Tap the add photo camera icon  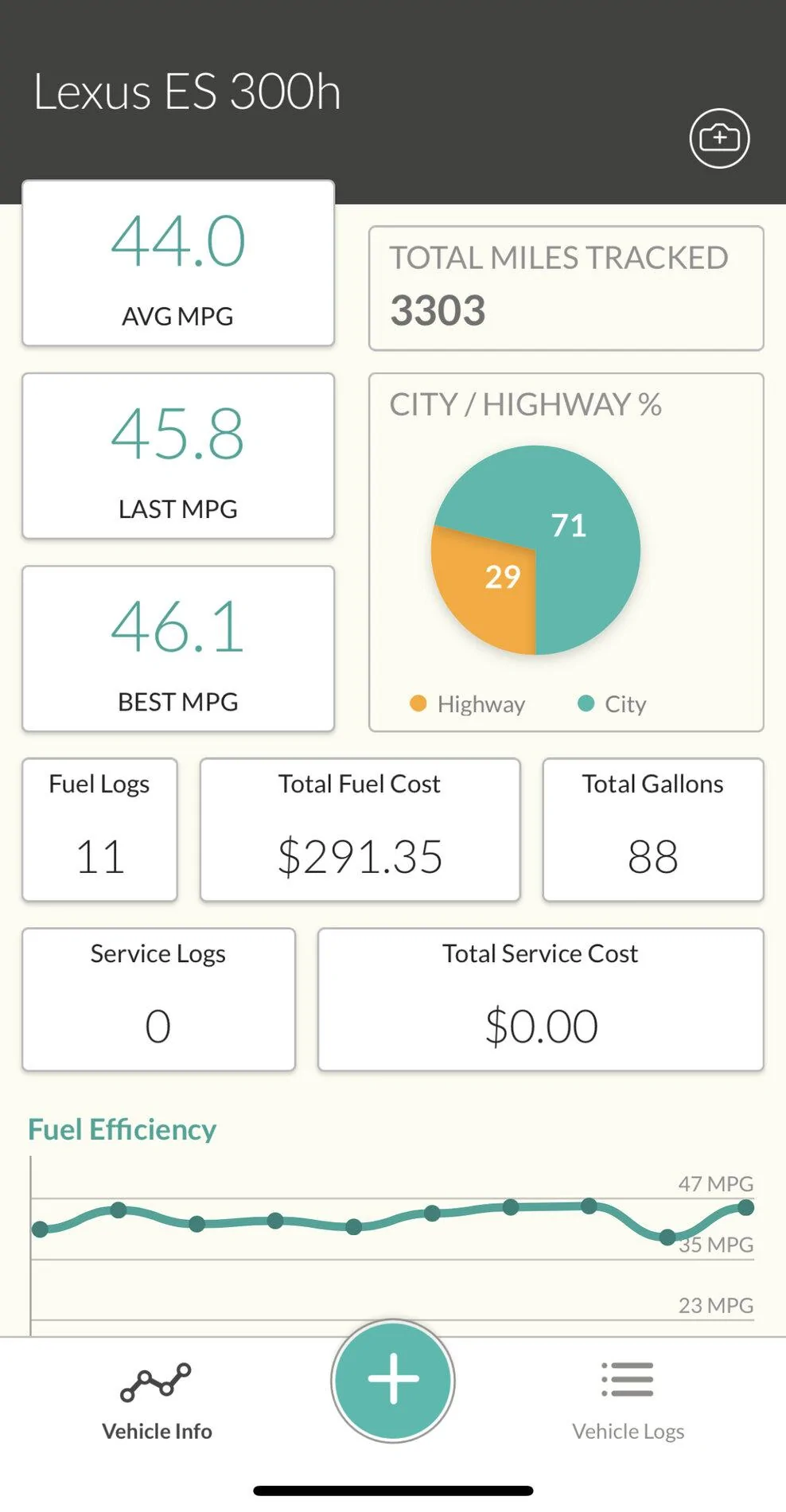point(719,138)
